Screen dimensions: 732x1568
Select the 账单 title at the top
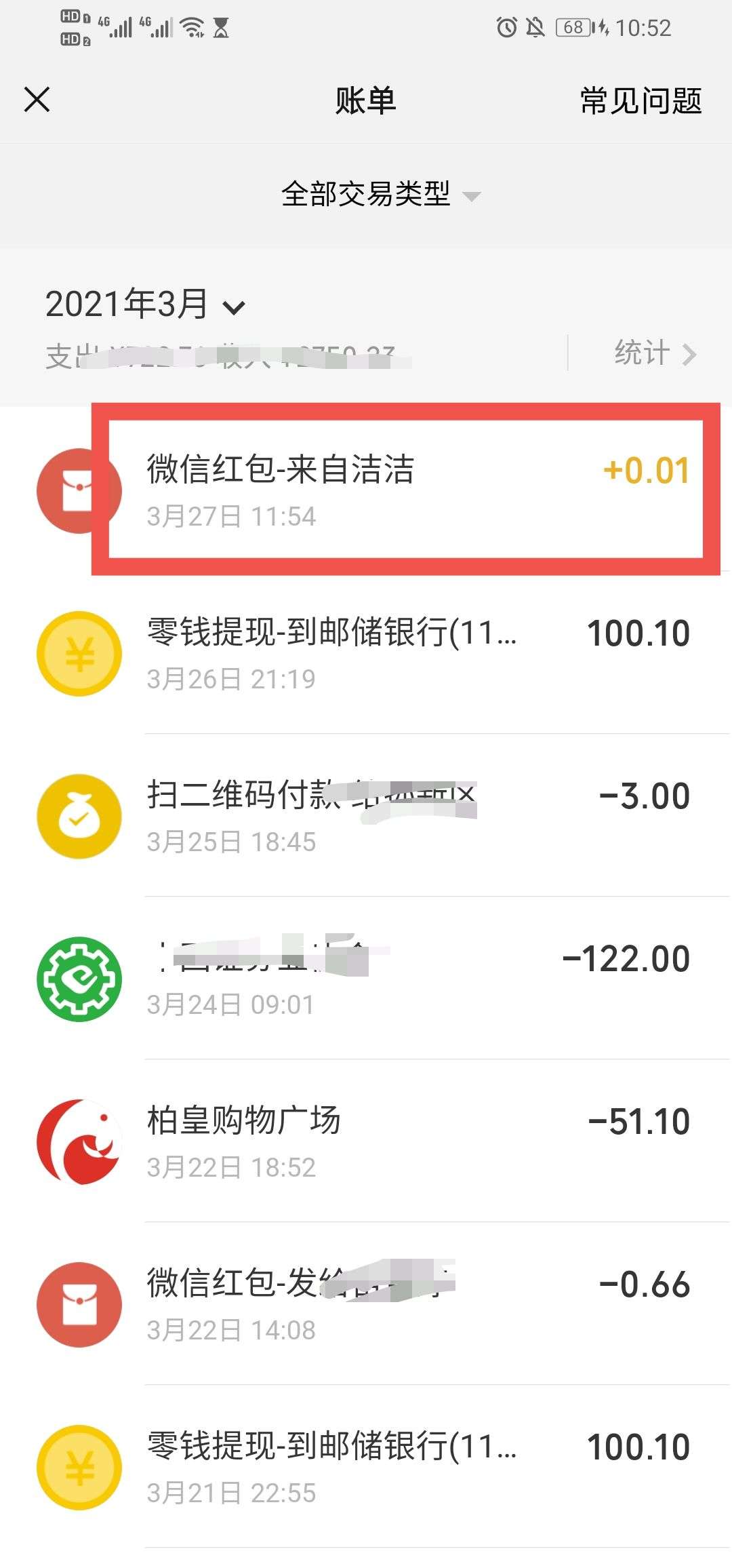[x=366, y=100]
